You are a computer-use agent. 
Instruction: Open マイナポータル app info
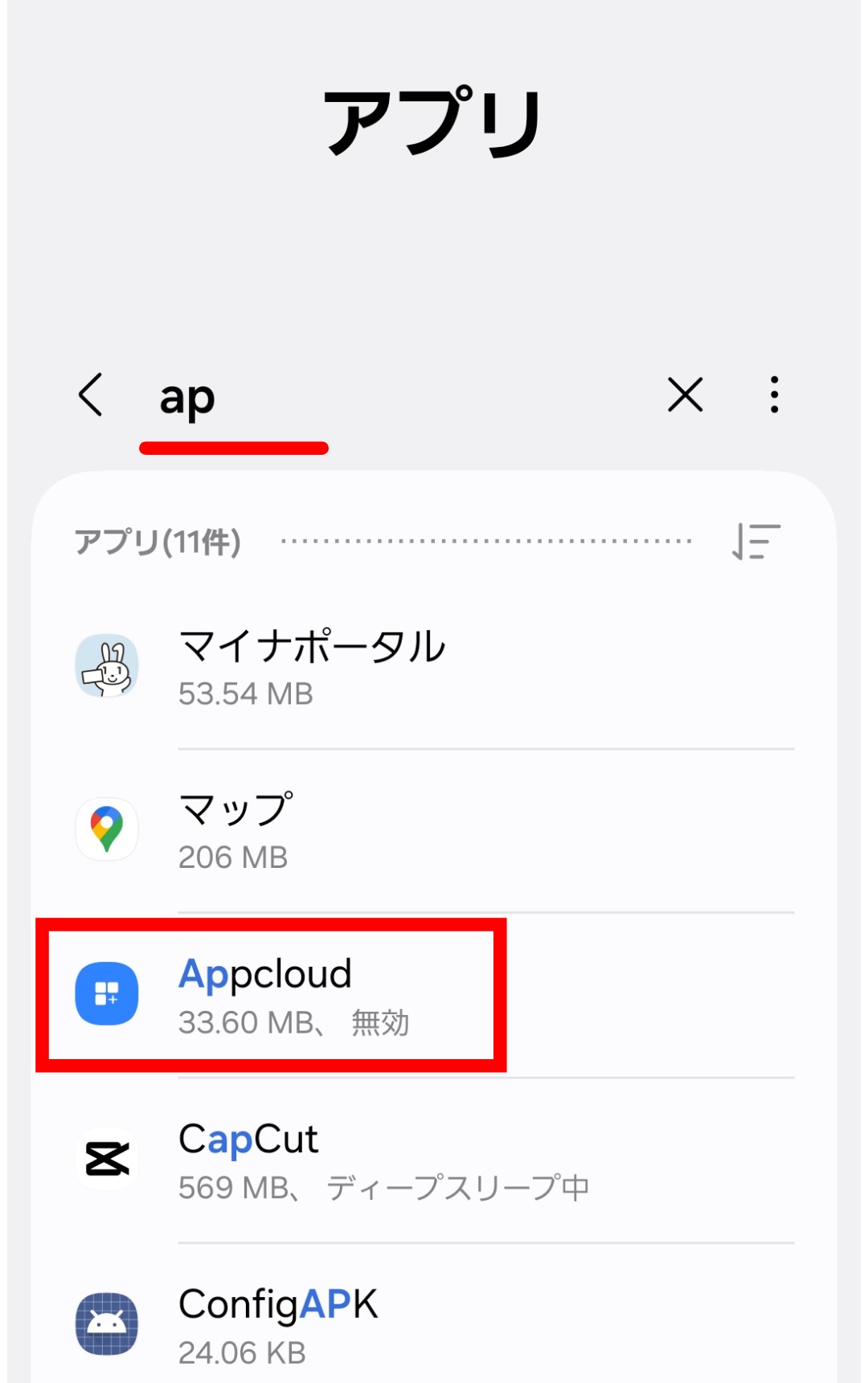[434, 667]
